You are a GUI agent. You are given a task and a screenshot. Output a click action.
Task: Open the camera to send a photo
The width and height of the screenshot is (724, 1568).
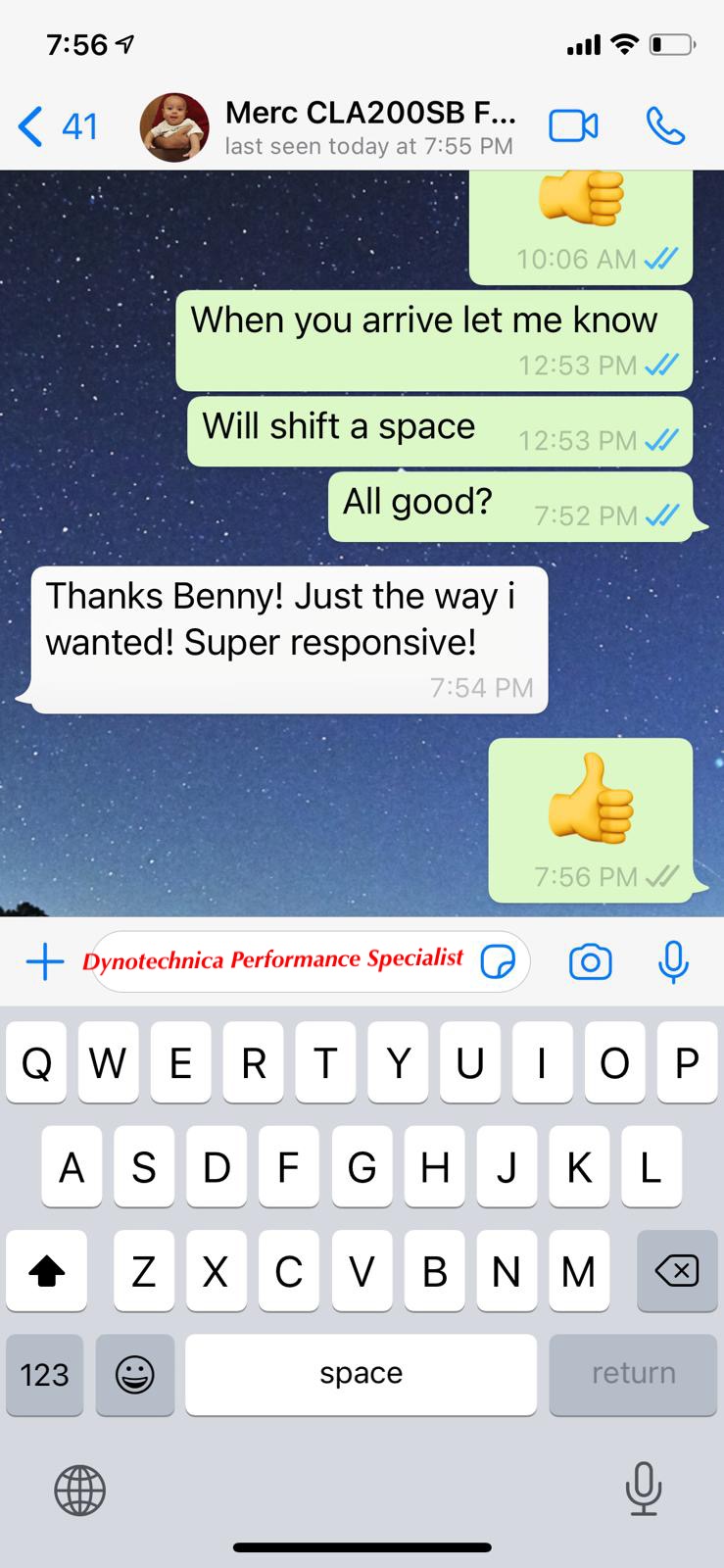pyautogui.click(x=590, y=962)
